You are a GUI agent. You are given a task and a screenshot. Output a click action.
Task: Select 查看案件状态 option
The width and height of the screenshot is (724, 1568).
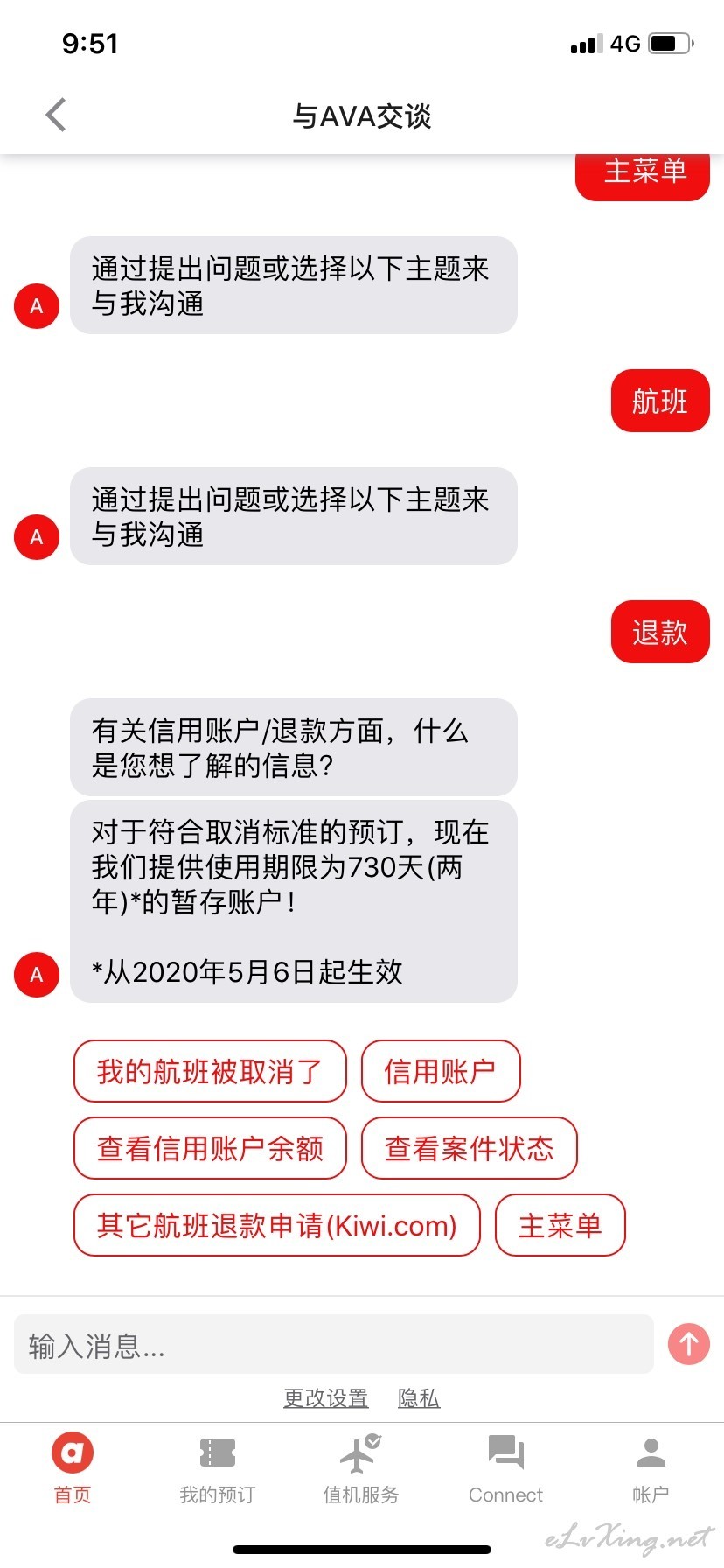470,1148
